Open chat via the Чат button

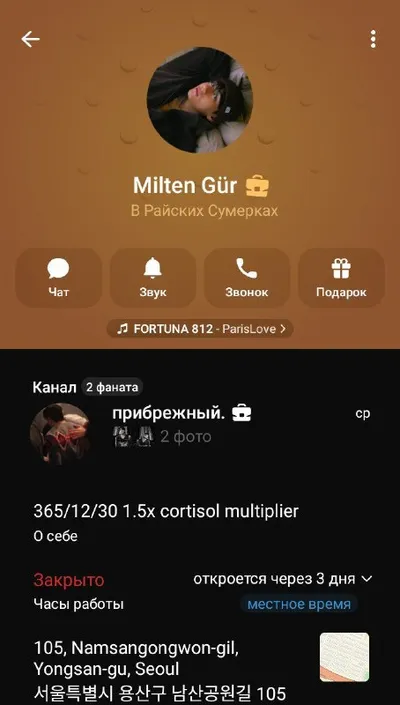59,278
